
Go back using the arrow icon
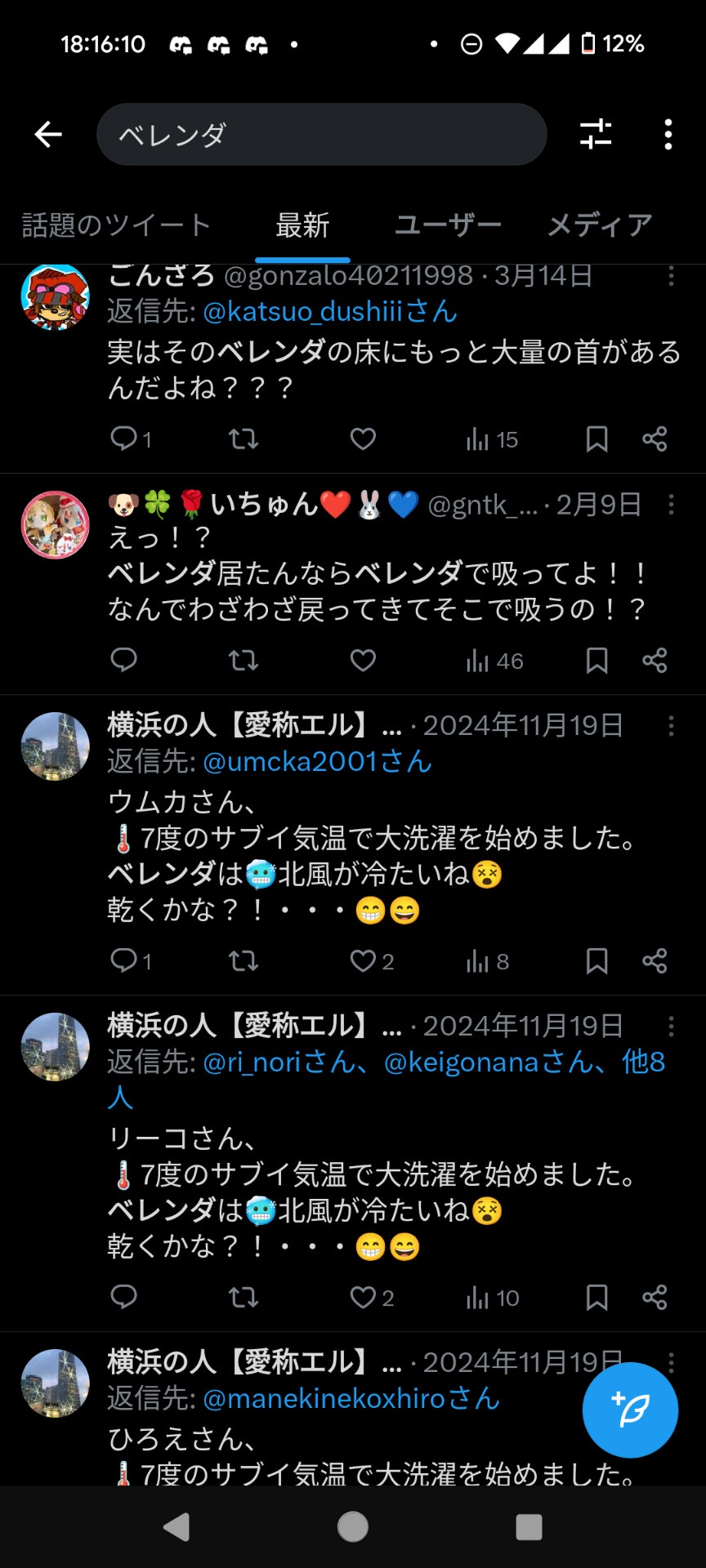pos(48,134)
